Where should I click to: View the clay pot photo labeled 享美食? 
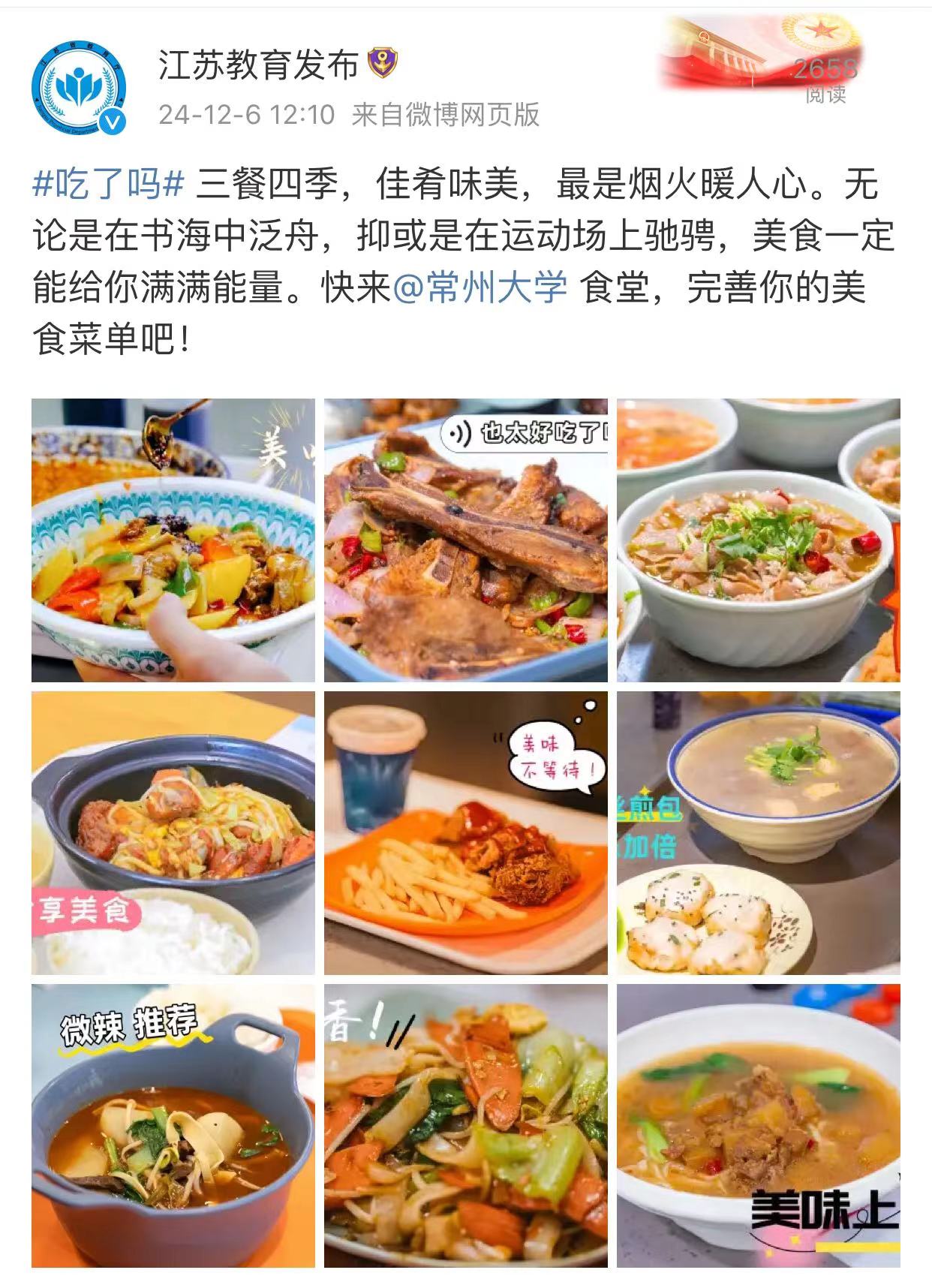173,832
